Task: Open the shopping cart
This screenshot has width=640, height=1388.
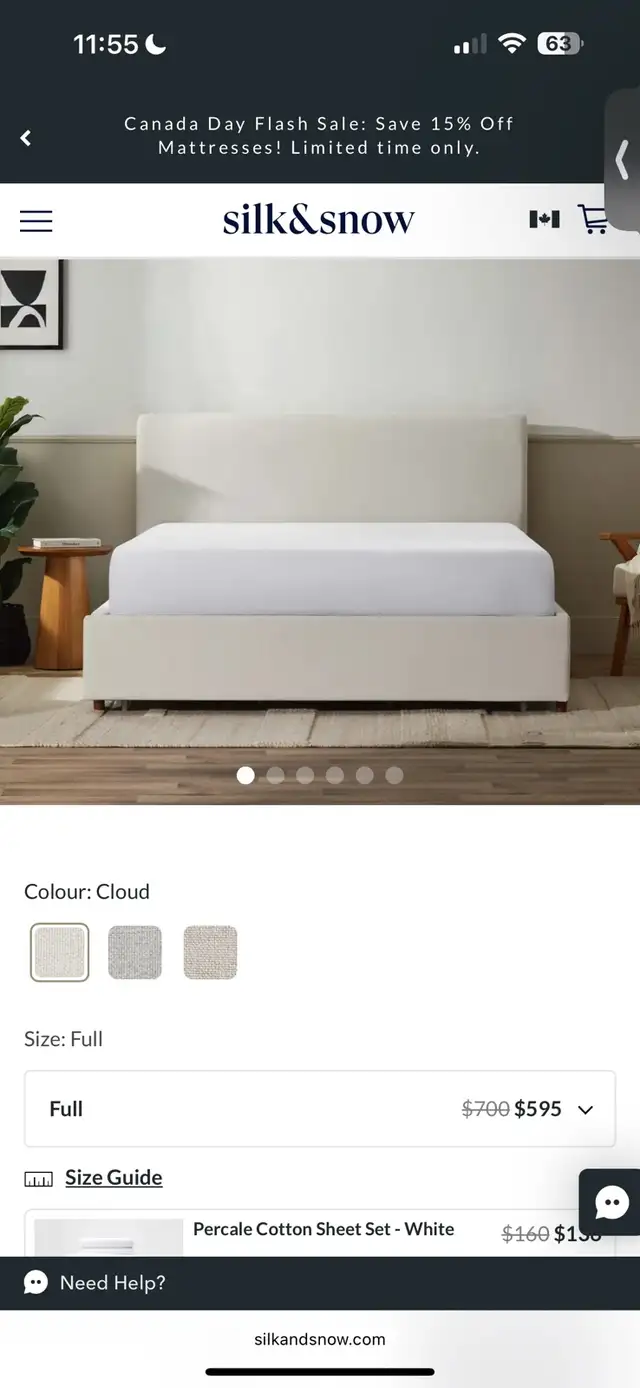Action: point(594,220)
